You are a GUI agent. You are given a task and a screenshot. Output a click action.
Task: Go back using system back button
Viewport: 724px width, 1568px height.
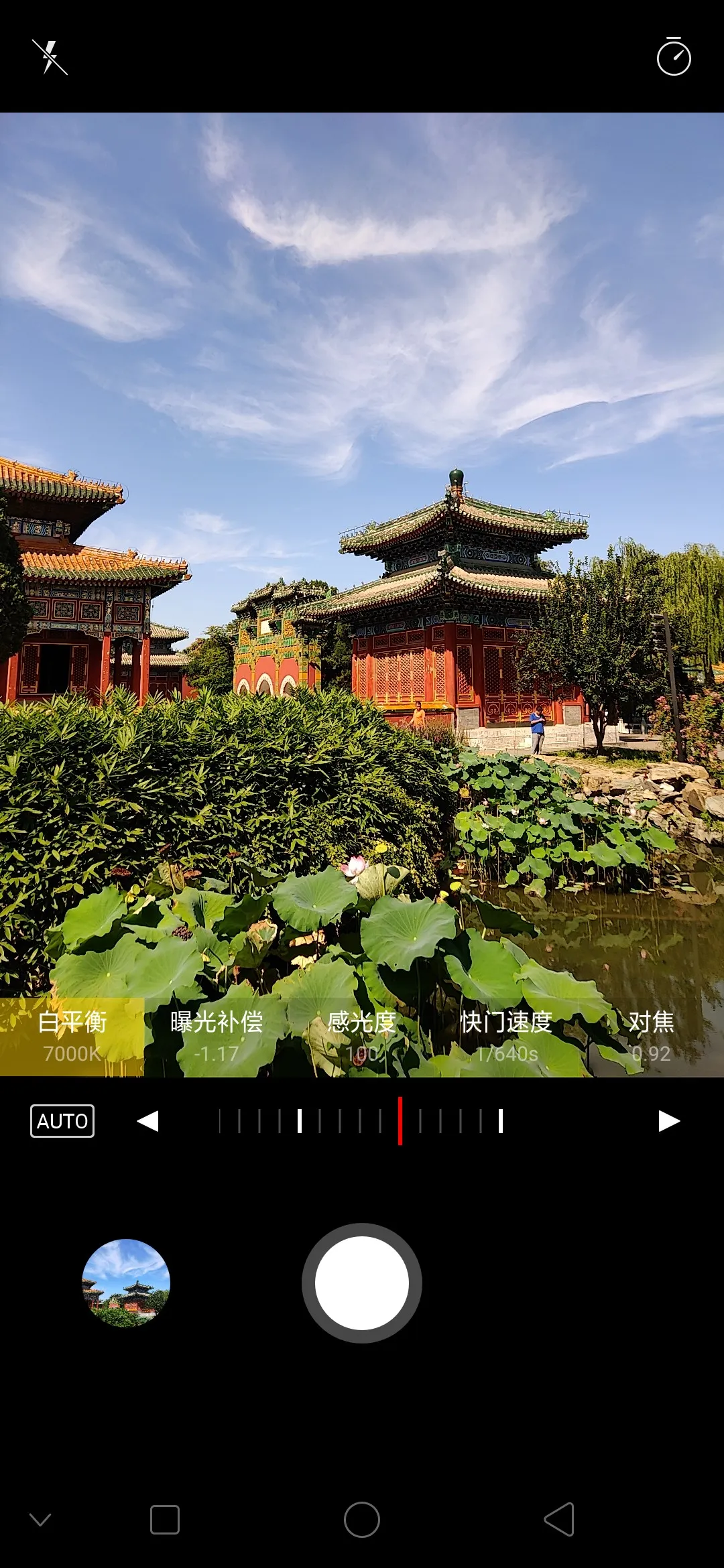pyautogui.click(x=559, y=1519)
